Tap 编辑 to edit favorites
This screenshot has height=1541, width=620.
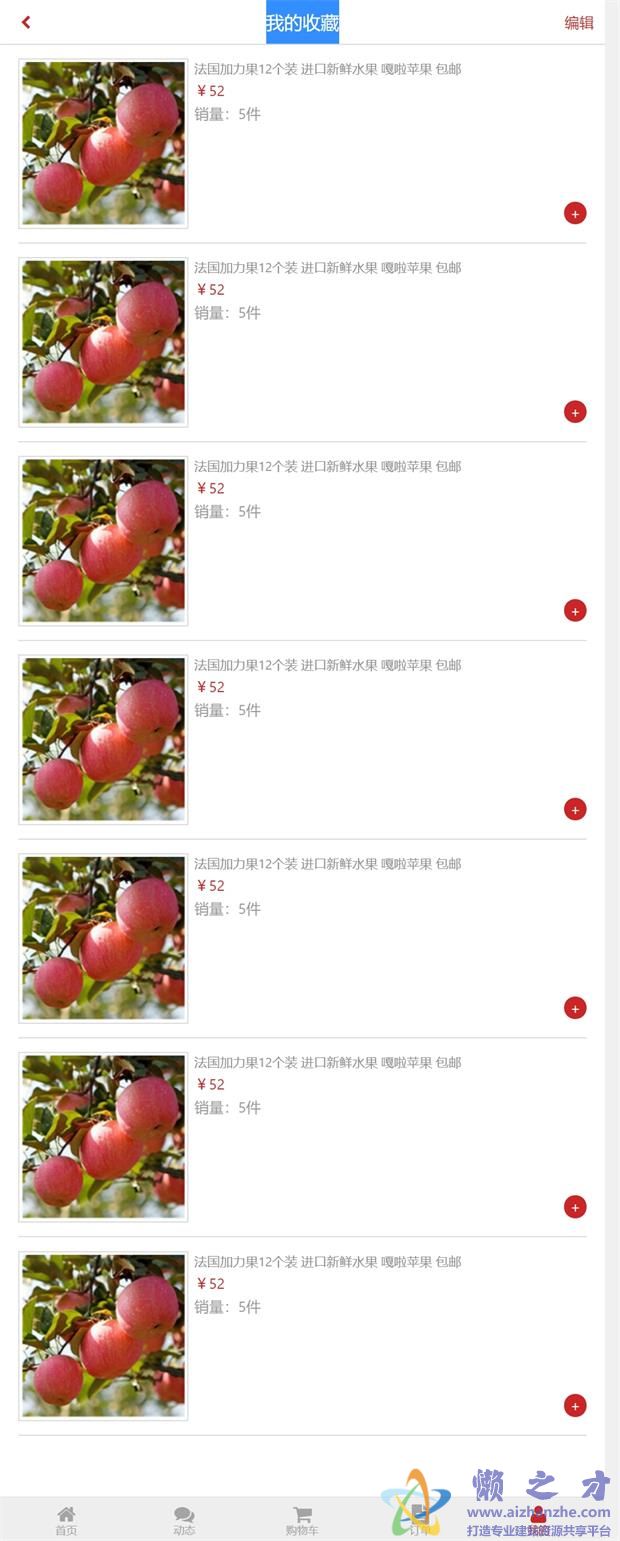578,22
